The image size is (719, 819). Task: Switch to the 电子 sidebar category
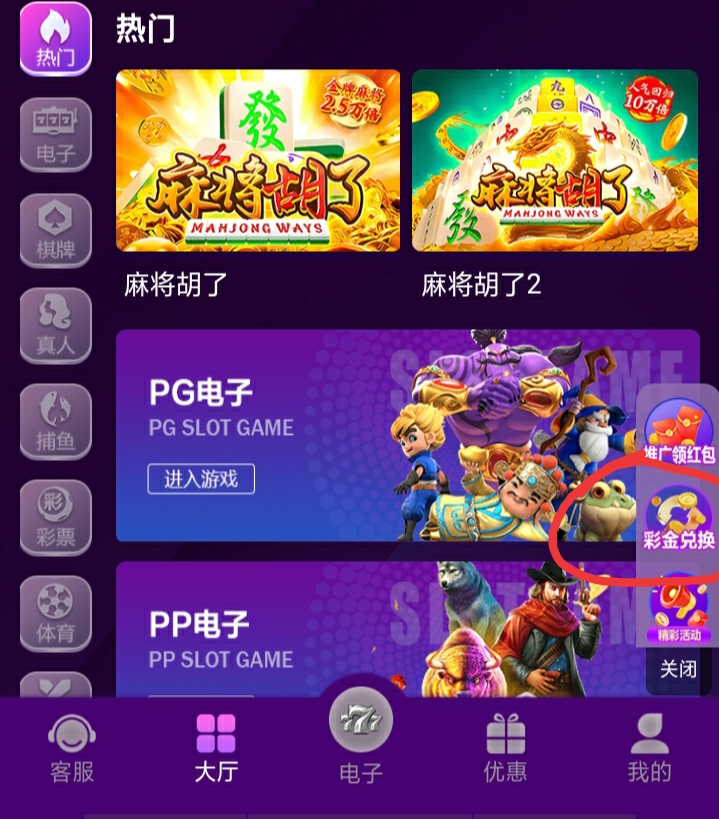(x=56, y=135)
